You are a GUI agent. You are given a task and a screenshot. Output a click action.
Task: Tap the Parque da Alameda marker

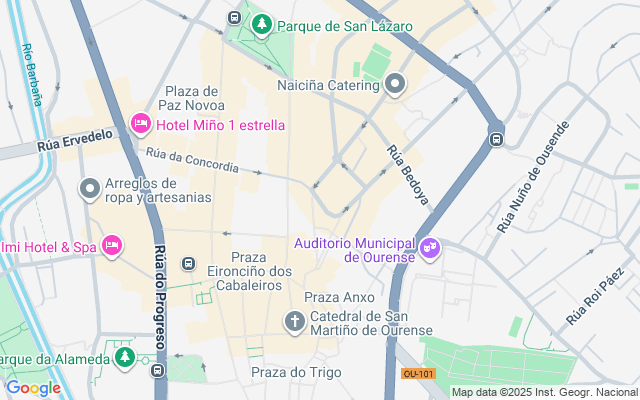pos(125,357)
